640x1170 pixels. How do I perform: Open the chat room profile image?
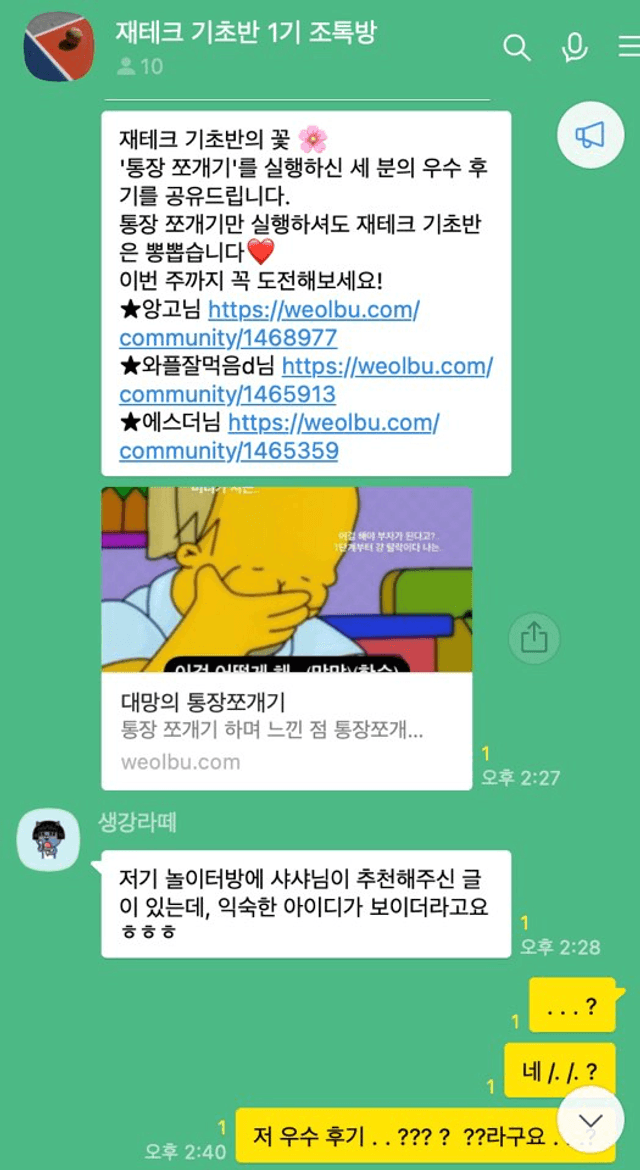[59, 48]
